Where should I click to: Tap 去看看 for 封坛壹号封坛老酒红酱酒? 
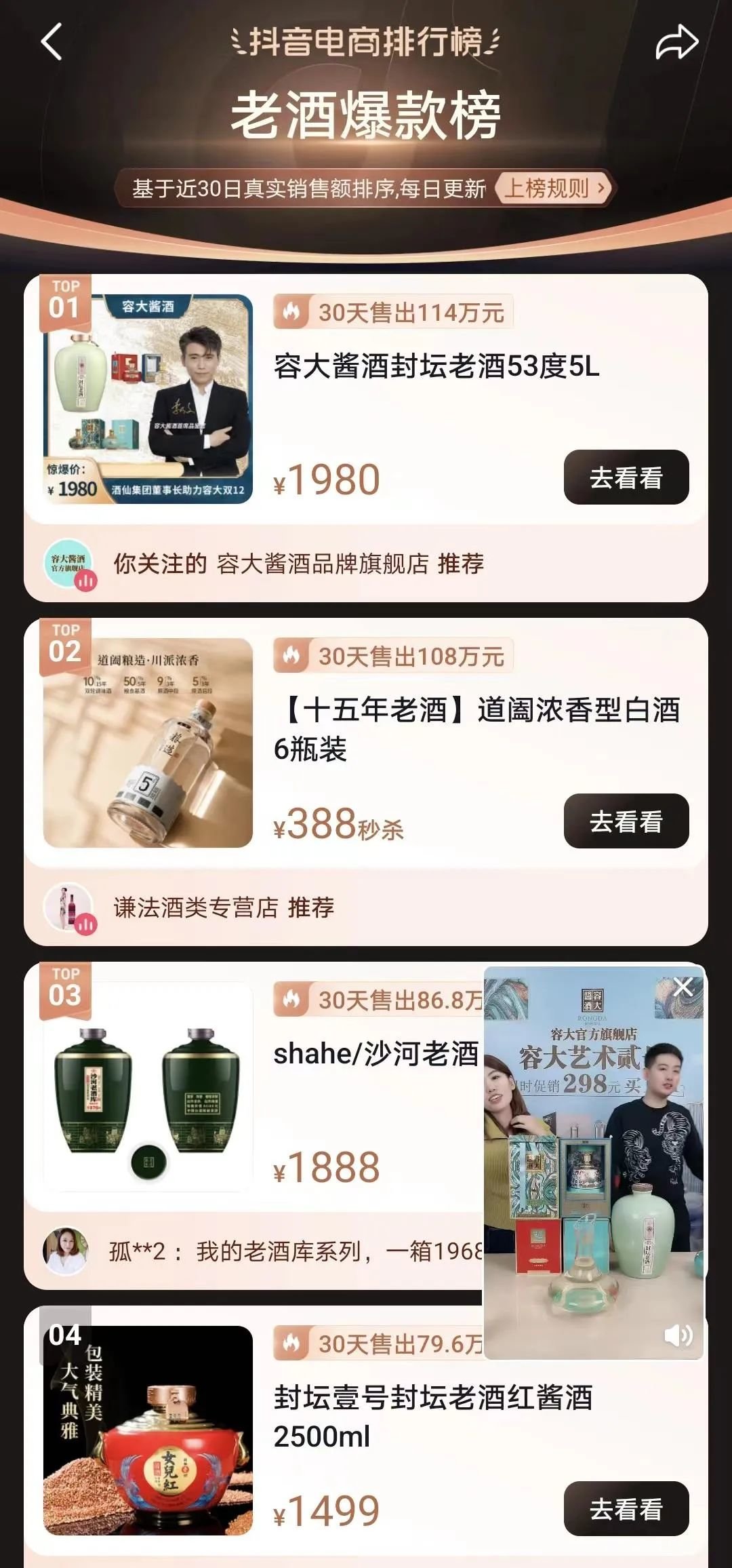pos(626,1509)
